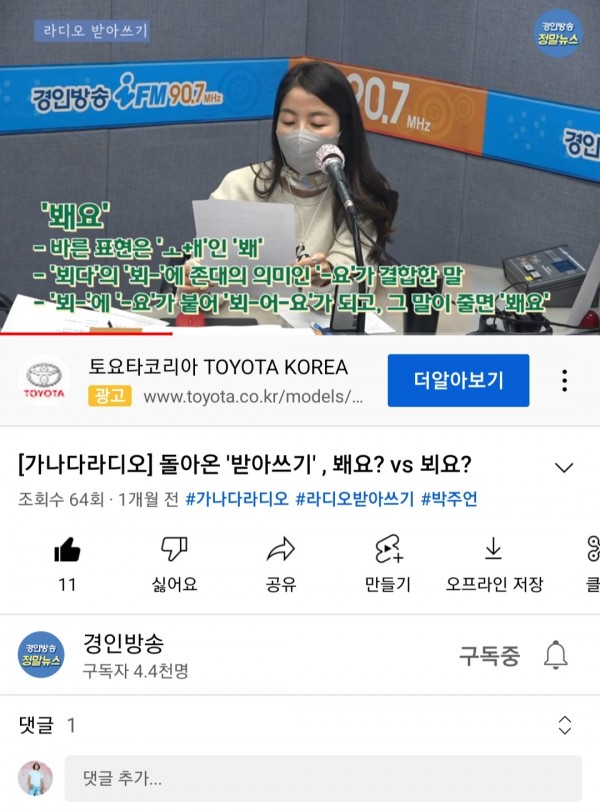Open the #박주언 hashtag
The width and height of the screenshot is (600, 811).
click(x=449, y=499)
